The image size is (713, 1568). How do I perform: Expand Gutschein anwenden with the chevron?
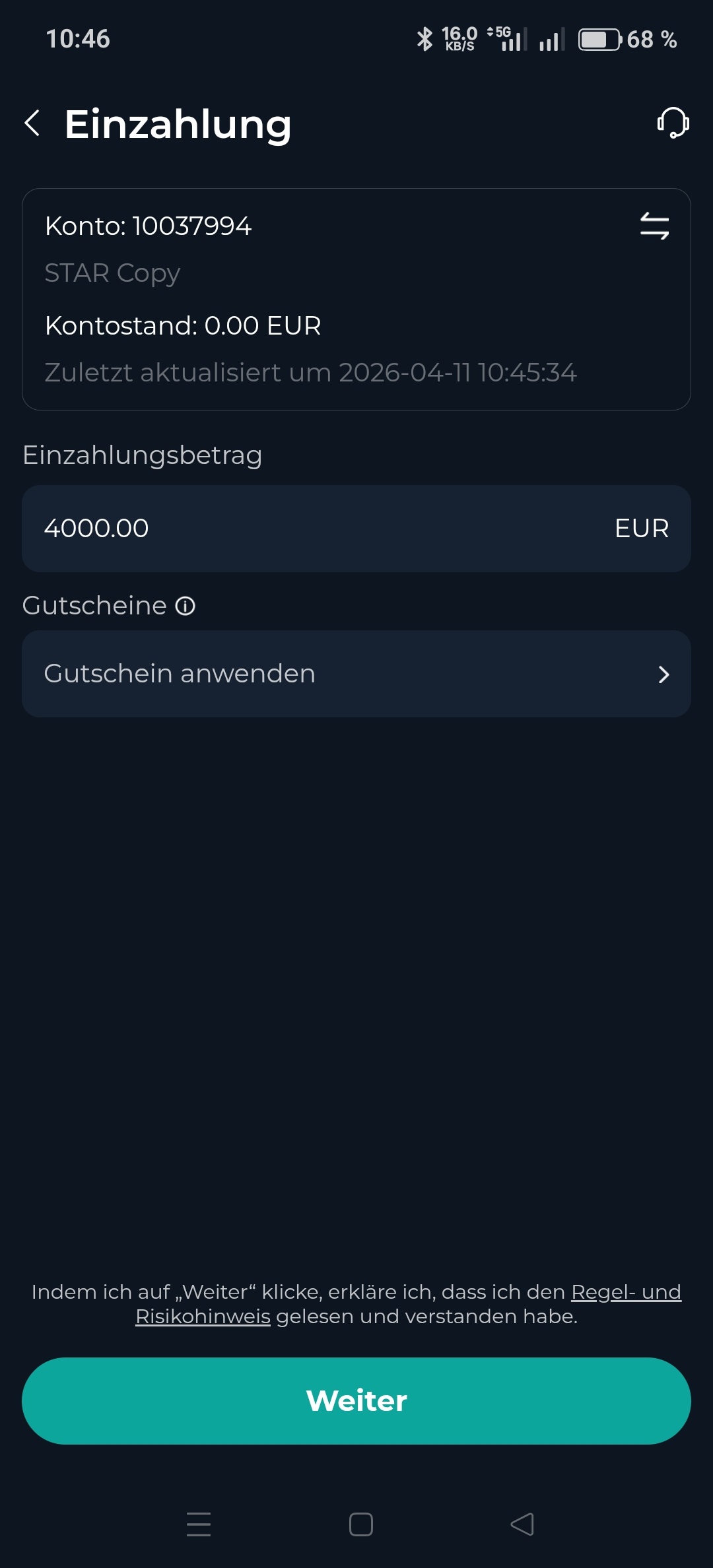(x=664, y=674)
